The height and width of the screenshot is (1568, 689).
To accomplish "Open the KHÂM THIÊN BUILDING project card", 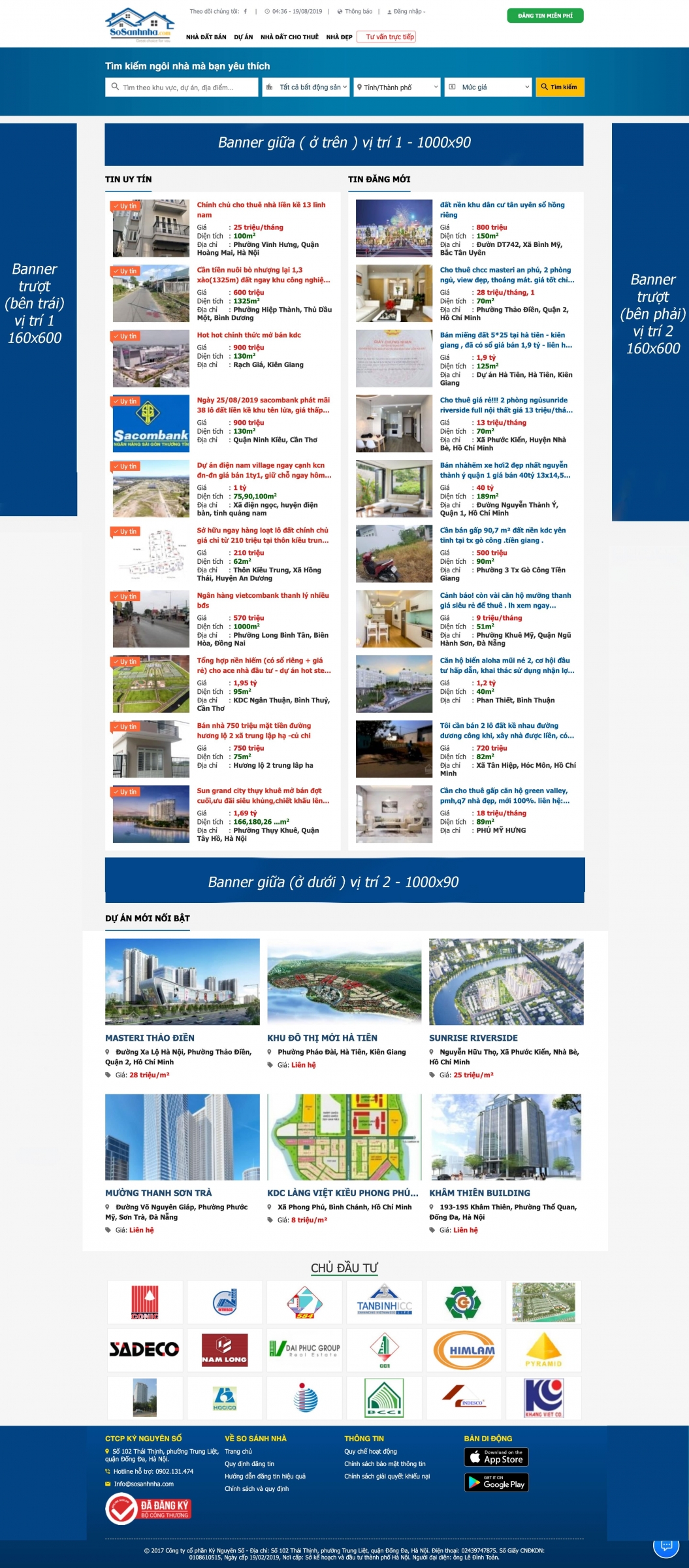I will 479,1193.
